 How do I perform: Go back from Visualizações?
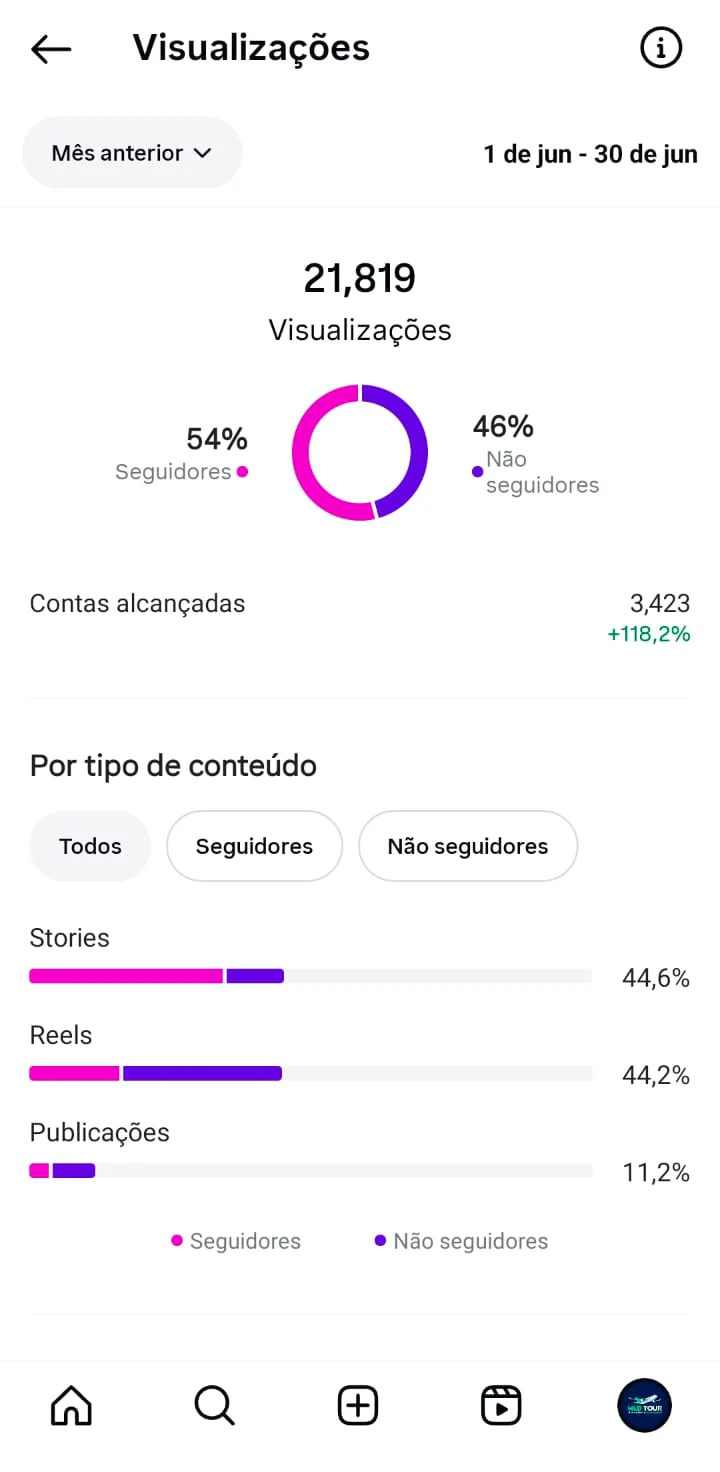(x=51, y=49)
